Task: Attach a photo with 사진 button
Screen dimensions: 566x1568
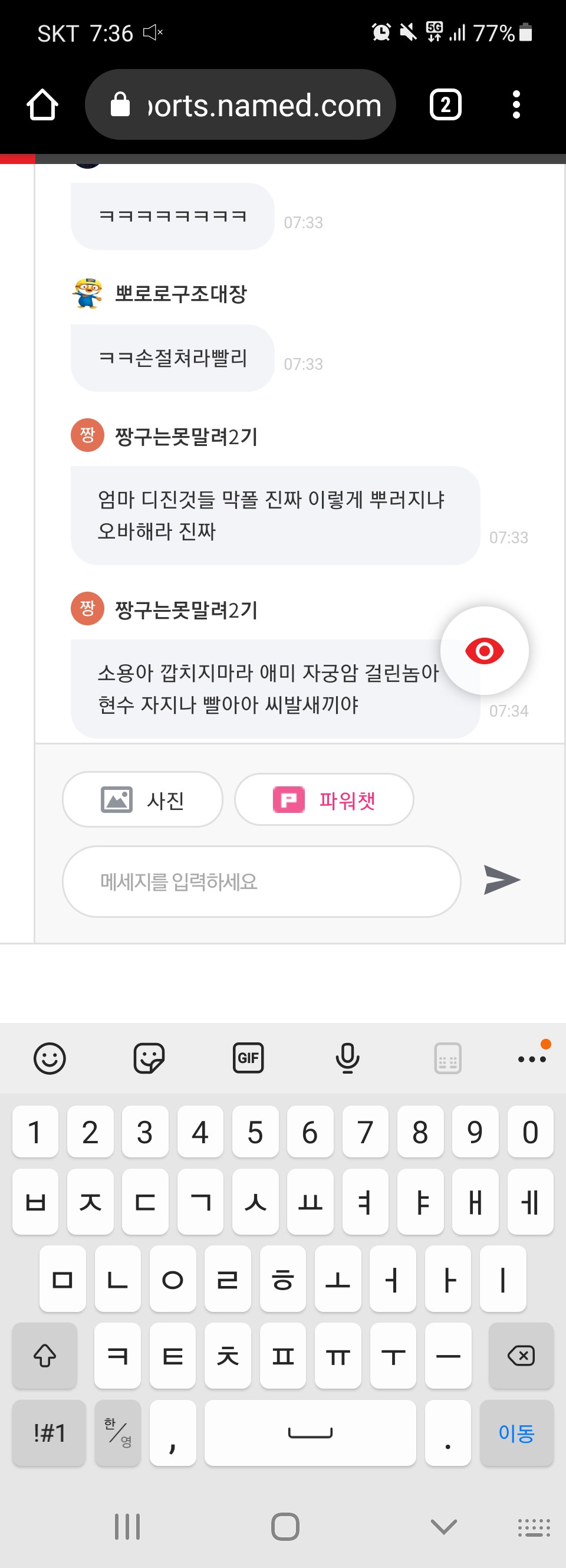Action: coord(143,799)
